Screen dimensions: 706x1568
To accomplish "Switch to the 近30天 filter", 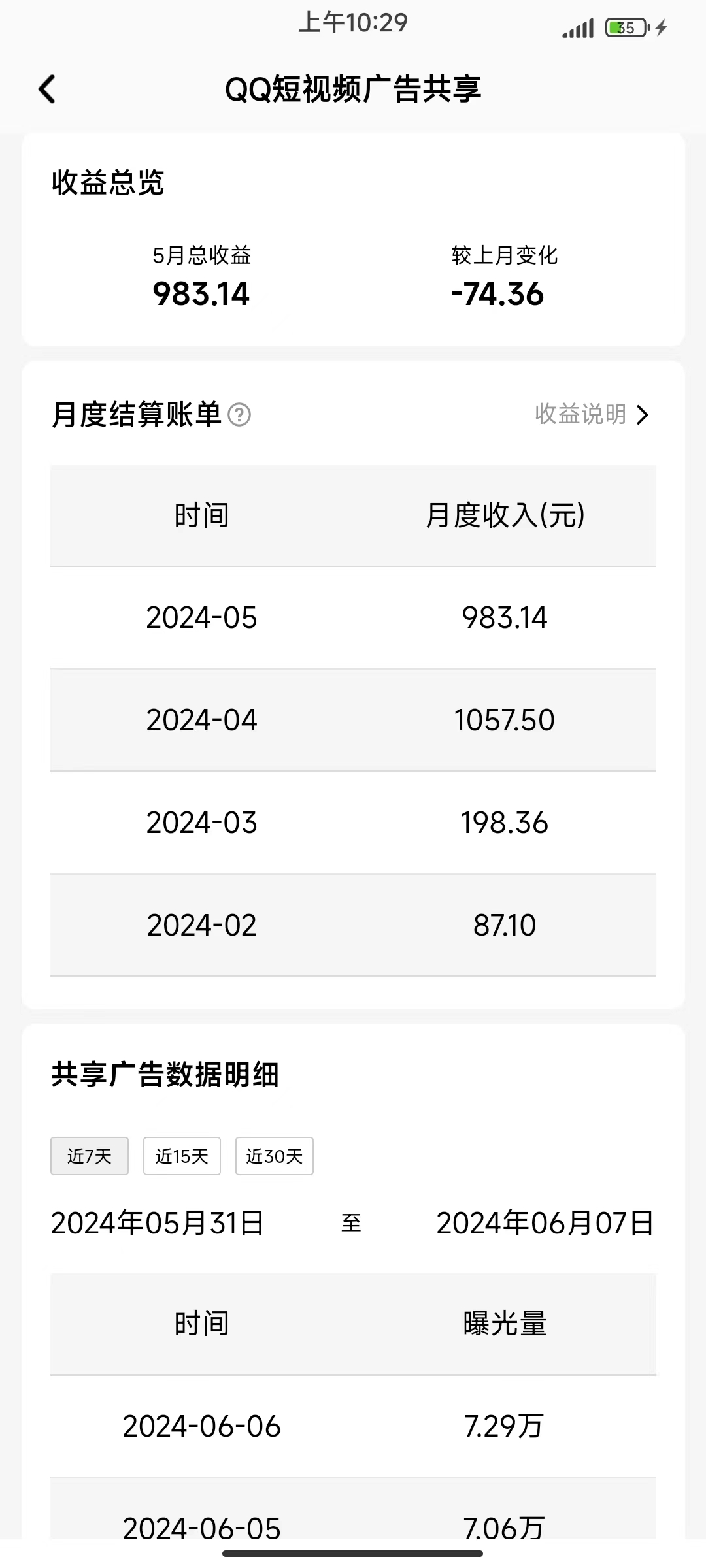I will tap(275, 1156).
